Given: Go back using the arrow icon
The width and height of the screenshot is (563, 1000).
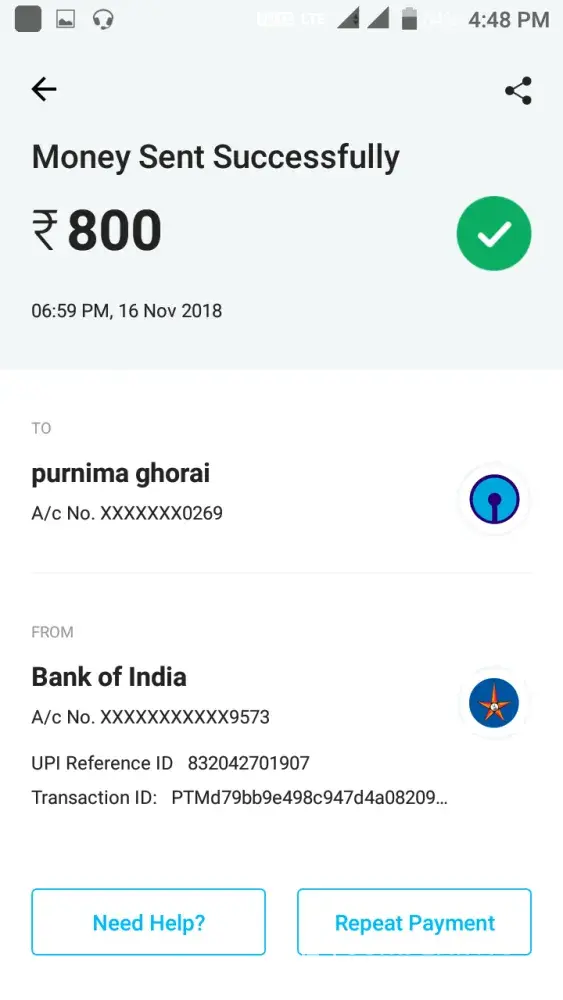Looking at the screenshot, I should point(44,89).
